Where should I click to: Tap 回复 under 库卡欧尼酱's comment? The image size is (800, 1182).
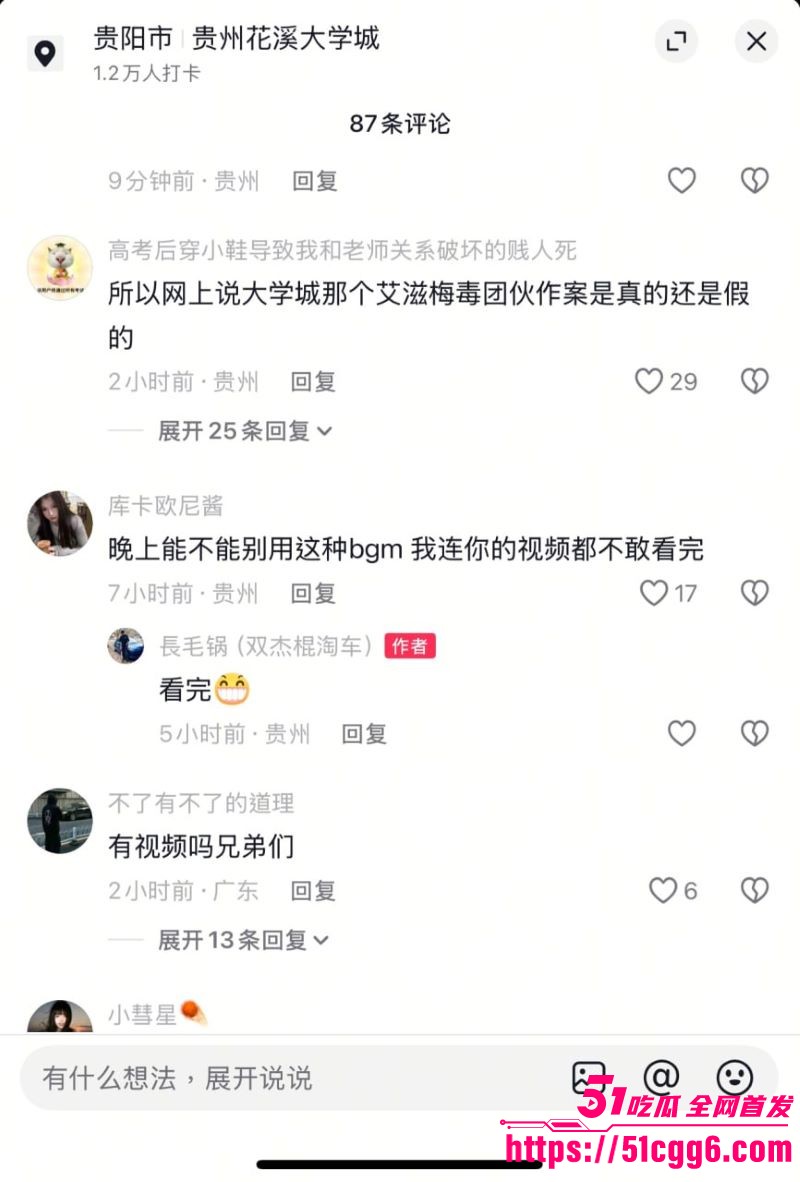coord(313,593)
